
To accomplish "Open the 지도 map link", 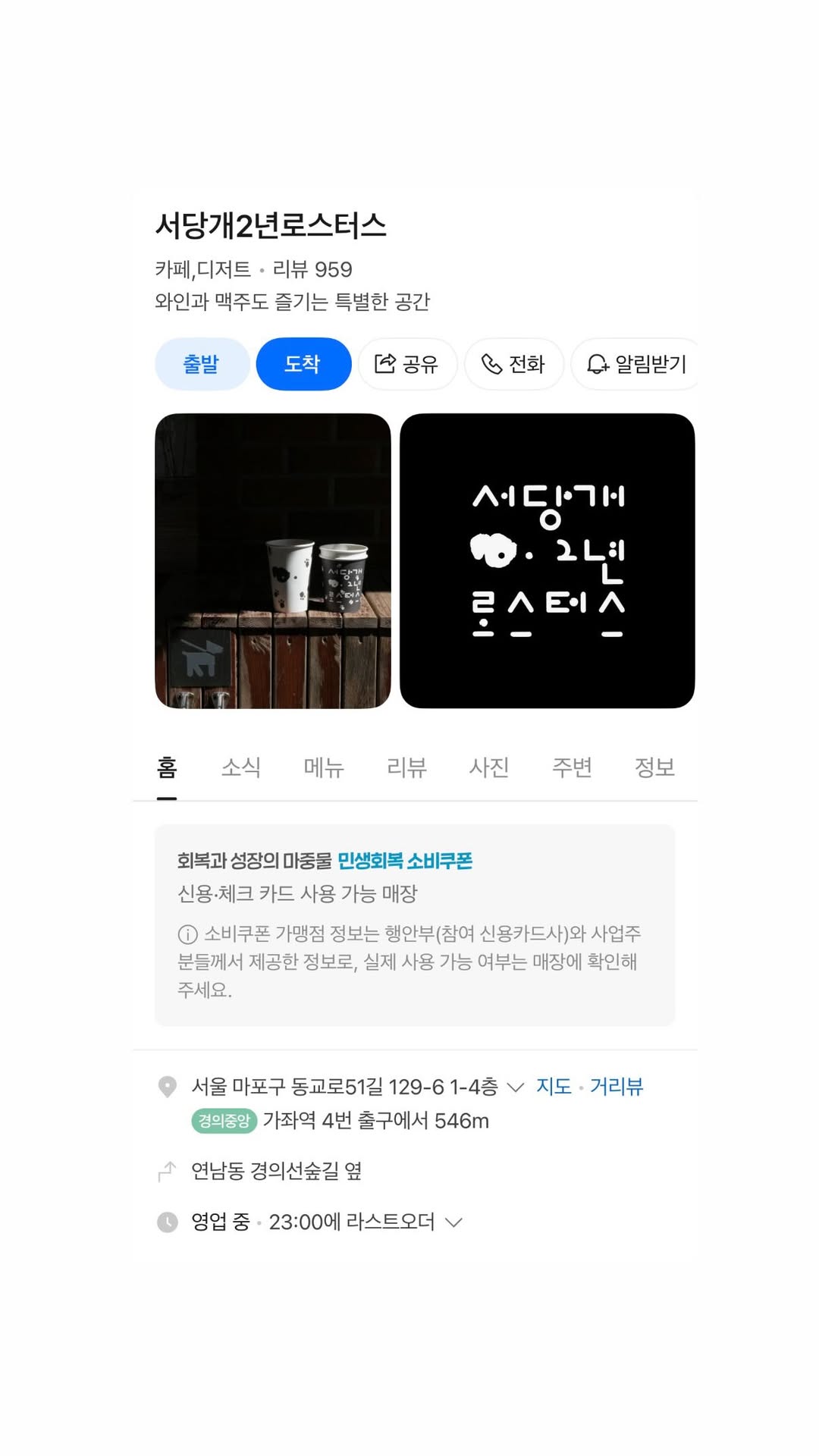I will pyautogui.click(x=554, y=1087).
